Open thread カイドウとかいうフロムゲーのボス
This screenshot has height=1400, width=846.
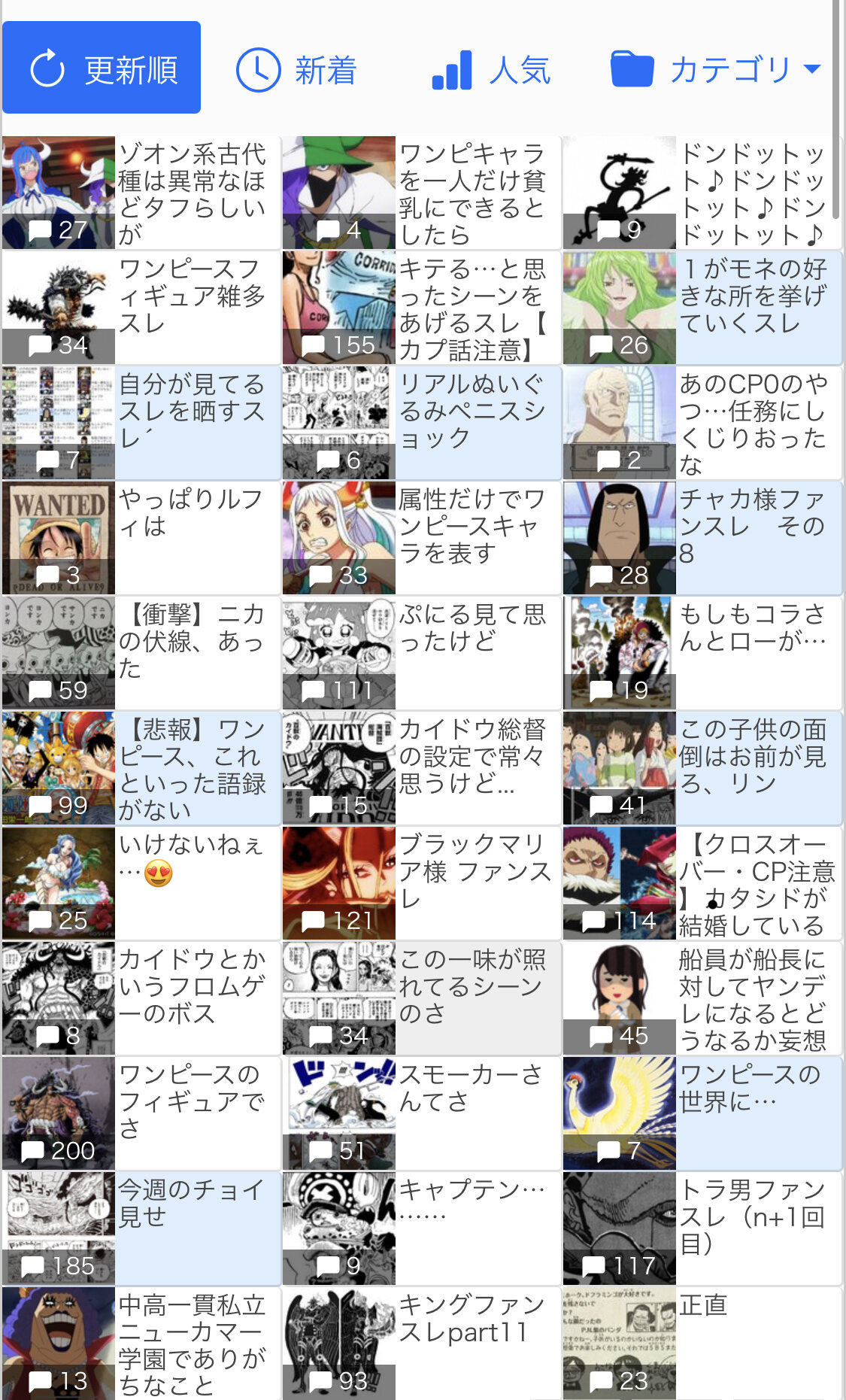tap(141, 998)
